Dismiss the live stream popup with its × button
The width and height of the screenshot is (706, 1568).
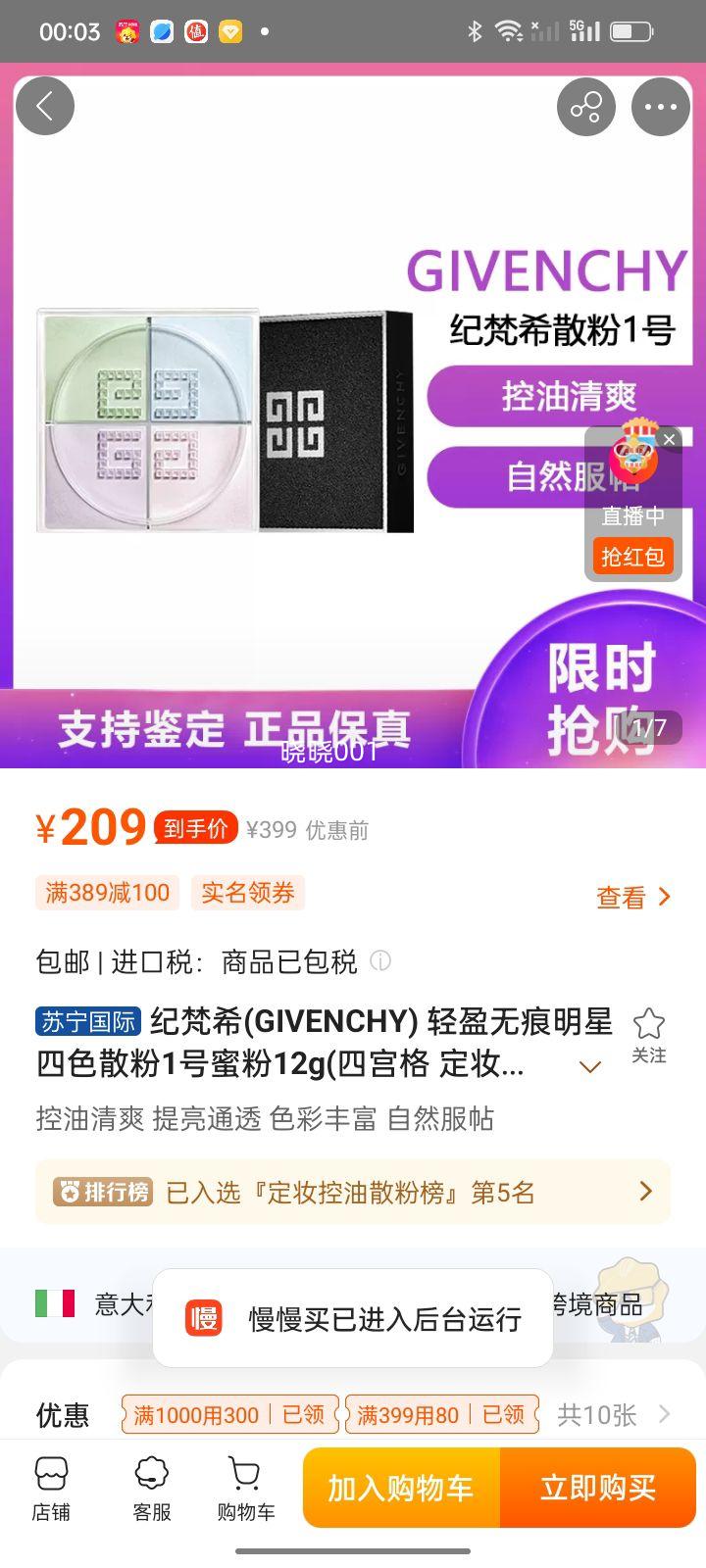tap(670, 439)
